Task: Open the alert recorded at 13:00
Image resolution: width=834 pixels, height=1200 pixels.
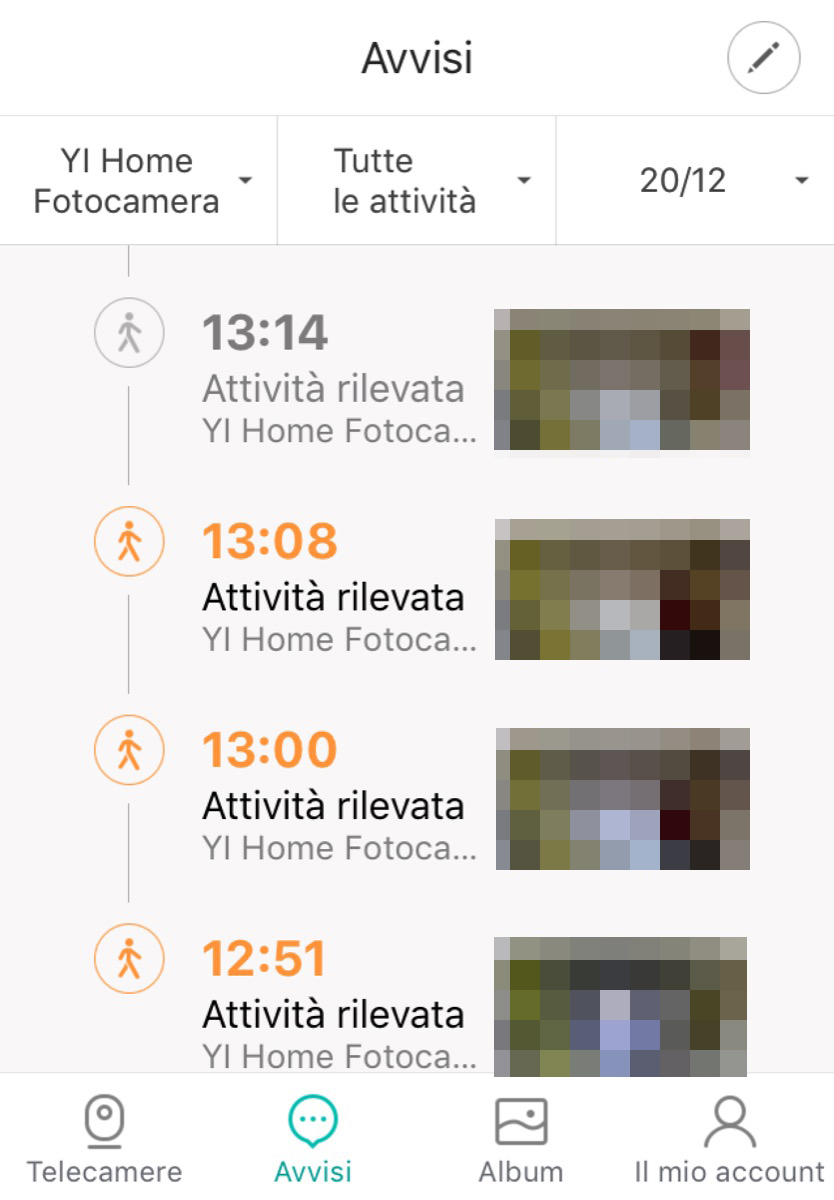Action: [335, 797]
